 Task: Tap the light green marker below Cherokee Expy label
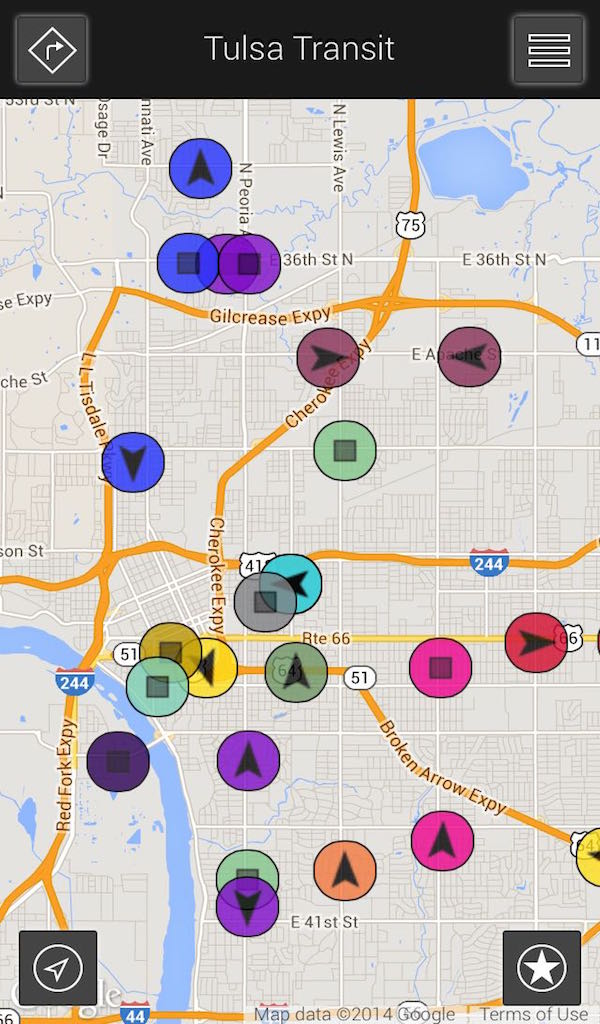coord(345,450)
